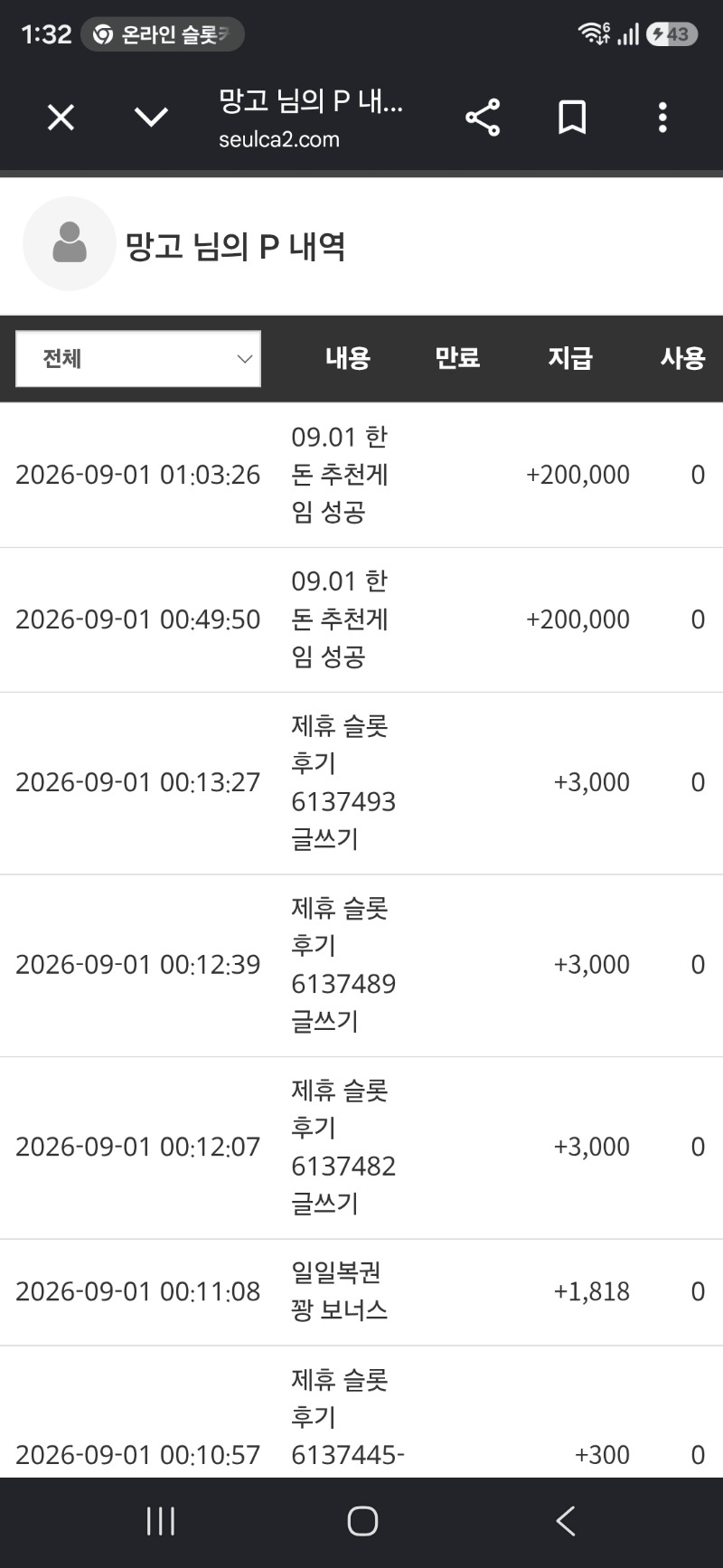Open the browser overflow menu
Image resolution: width=723 pixels, height=1568 pixels.
tap(662, 118)
